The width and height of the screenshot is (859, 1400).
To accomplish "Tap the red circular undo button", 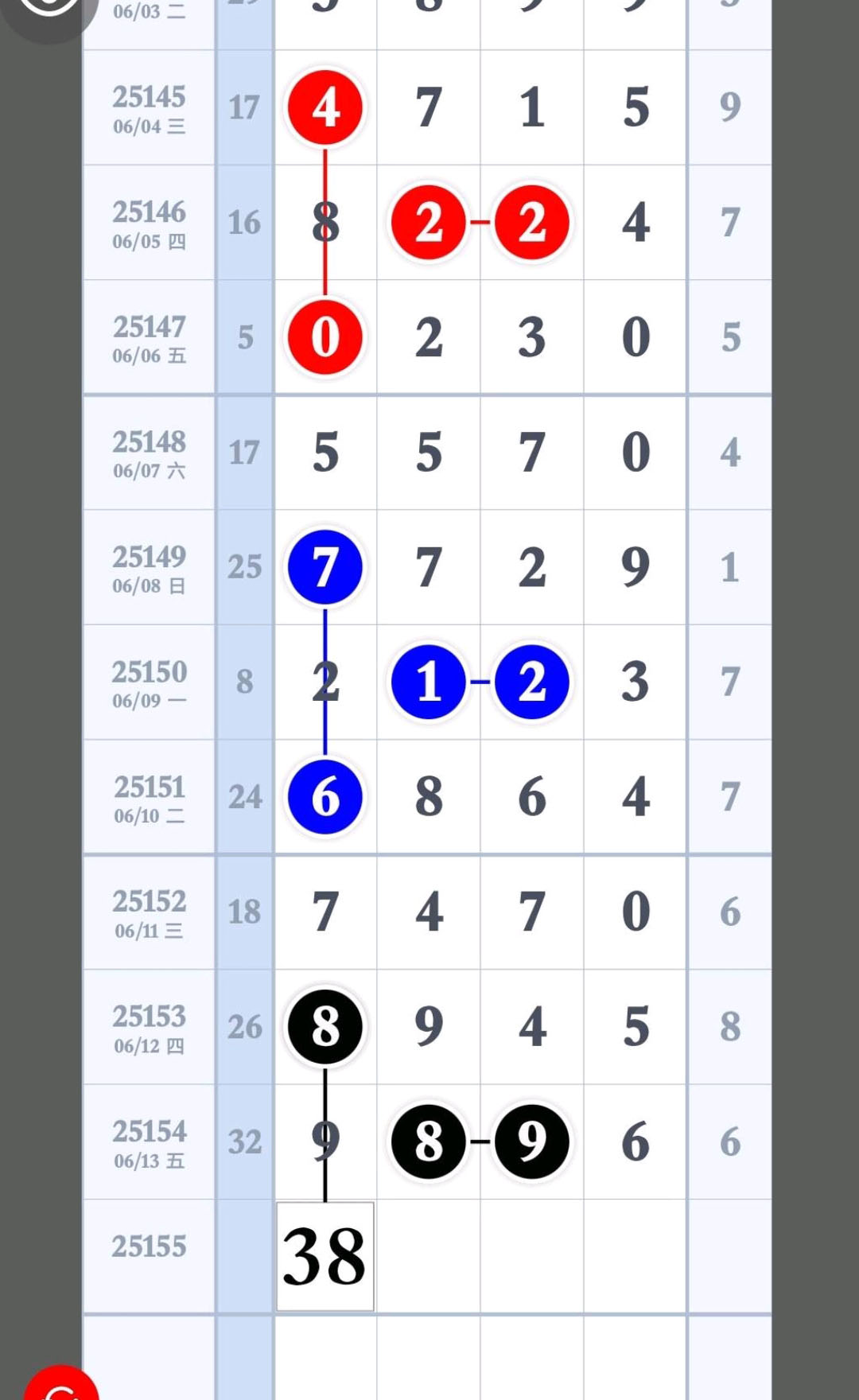I will click(x=62, y=1386).
